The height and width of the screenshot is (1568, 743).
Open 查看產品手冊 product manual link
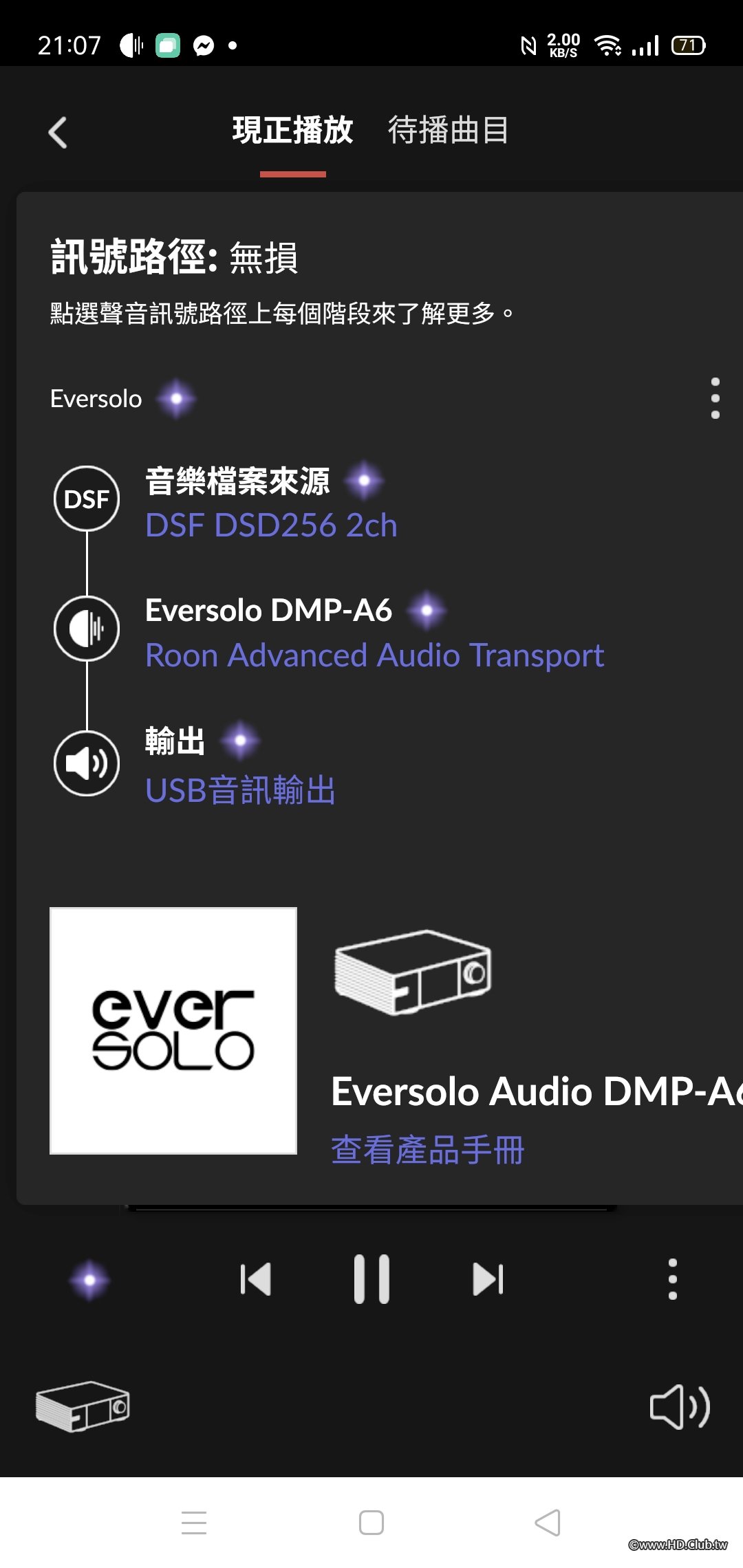pyautogui.click(x=427, y=1151)
